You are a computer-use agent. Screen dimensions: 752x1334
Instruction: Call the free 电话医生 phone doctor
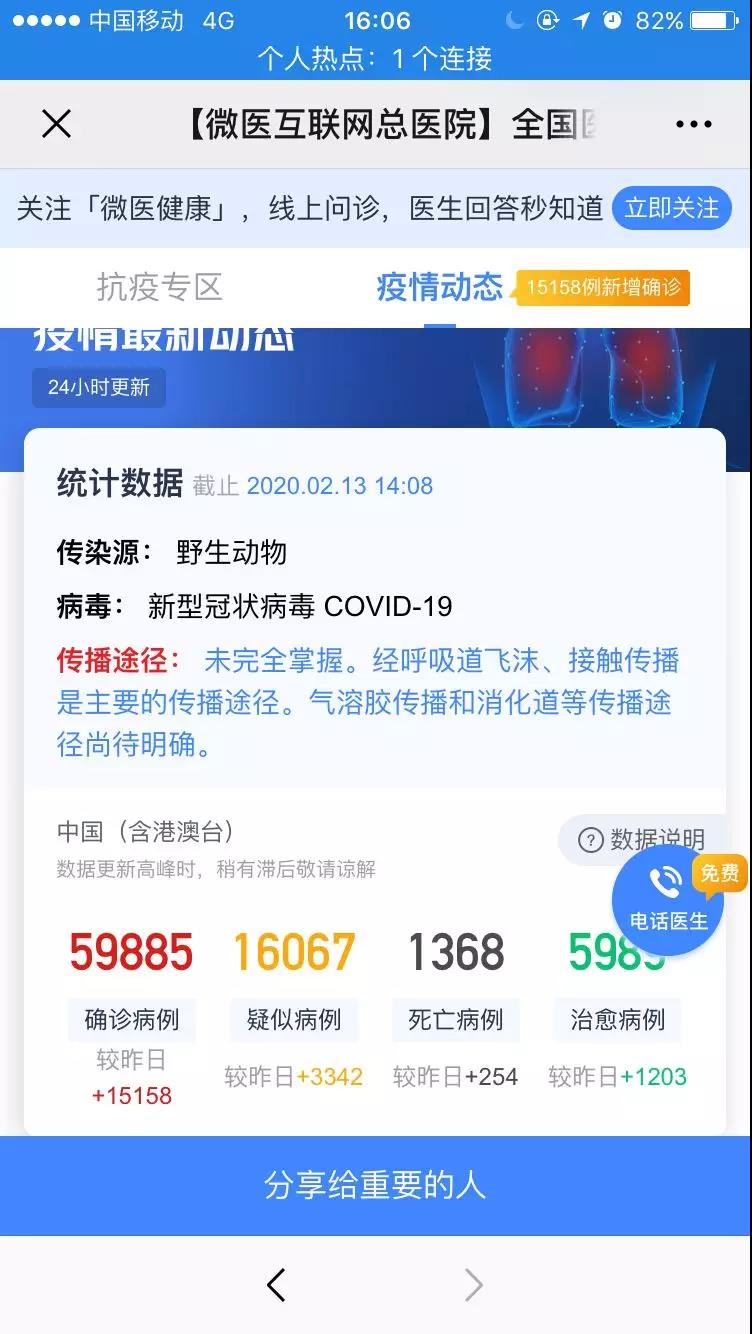tap(668, 900)
